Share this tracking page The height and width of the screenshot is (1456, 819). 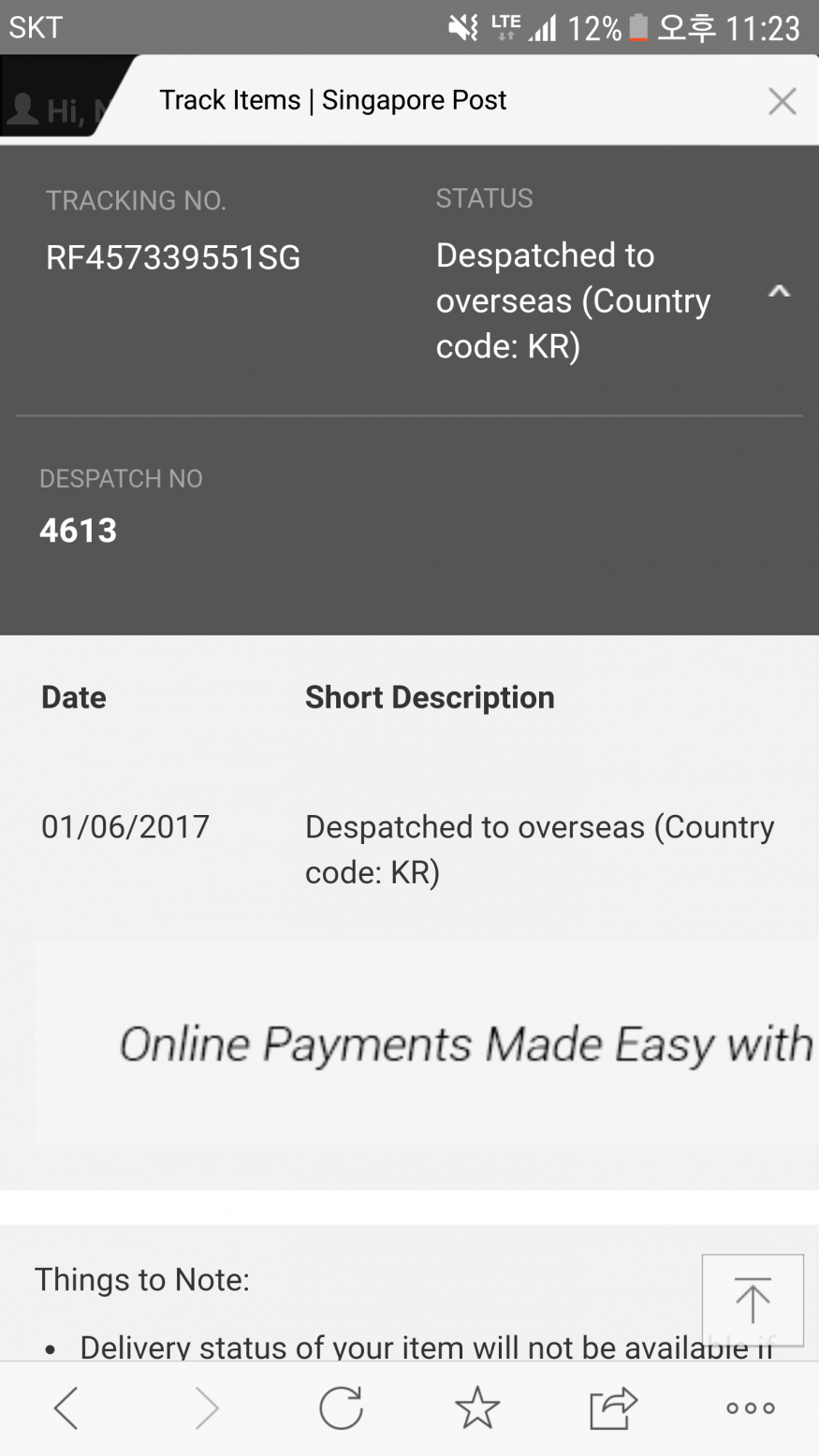[x=613, y=1407]
